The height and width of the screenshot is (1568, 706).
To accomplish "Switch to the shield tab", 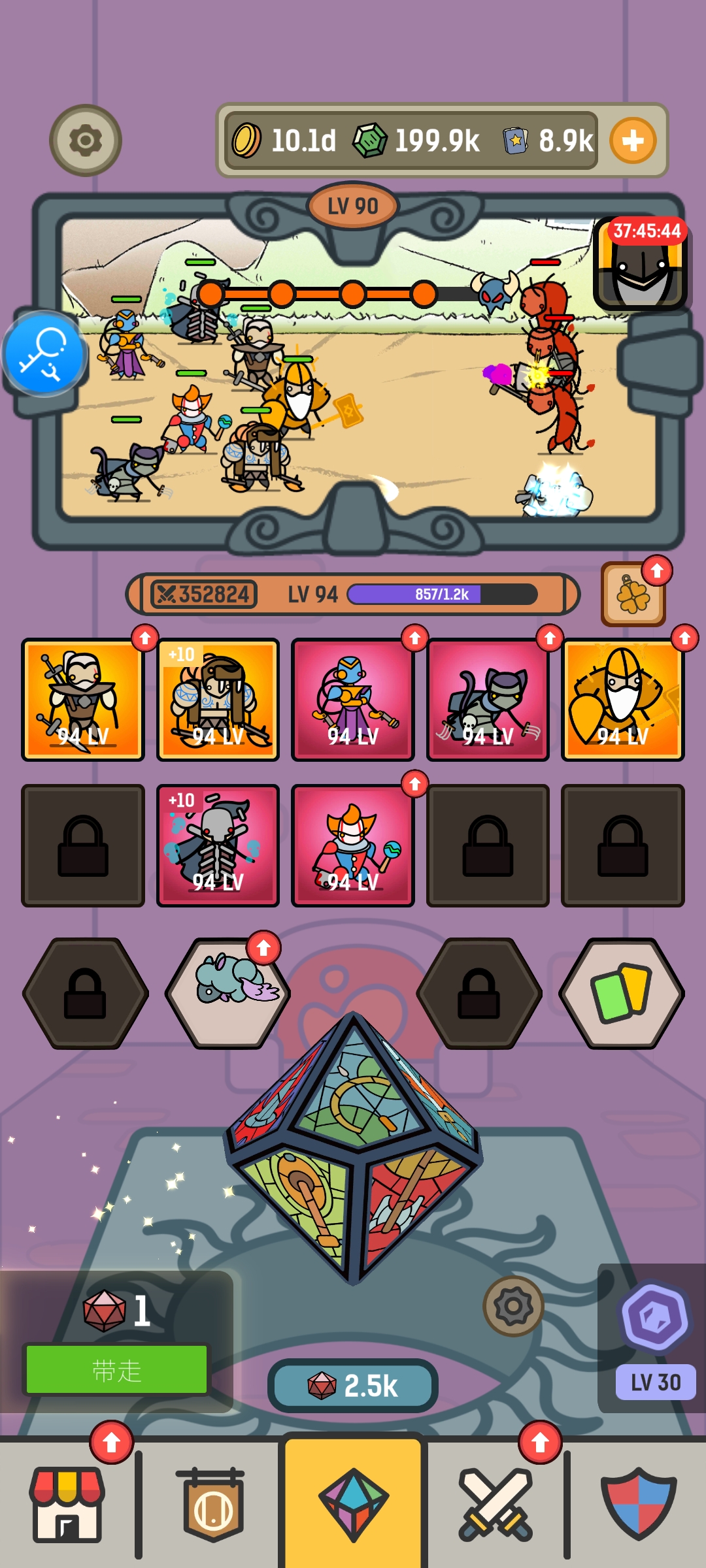I will 638,1504.
